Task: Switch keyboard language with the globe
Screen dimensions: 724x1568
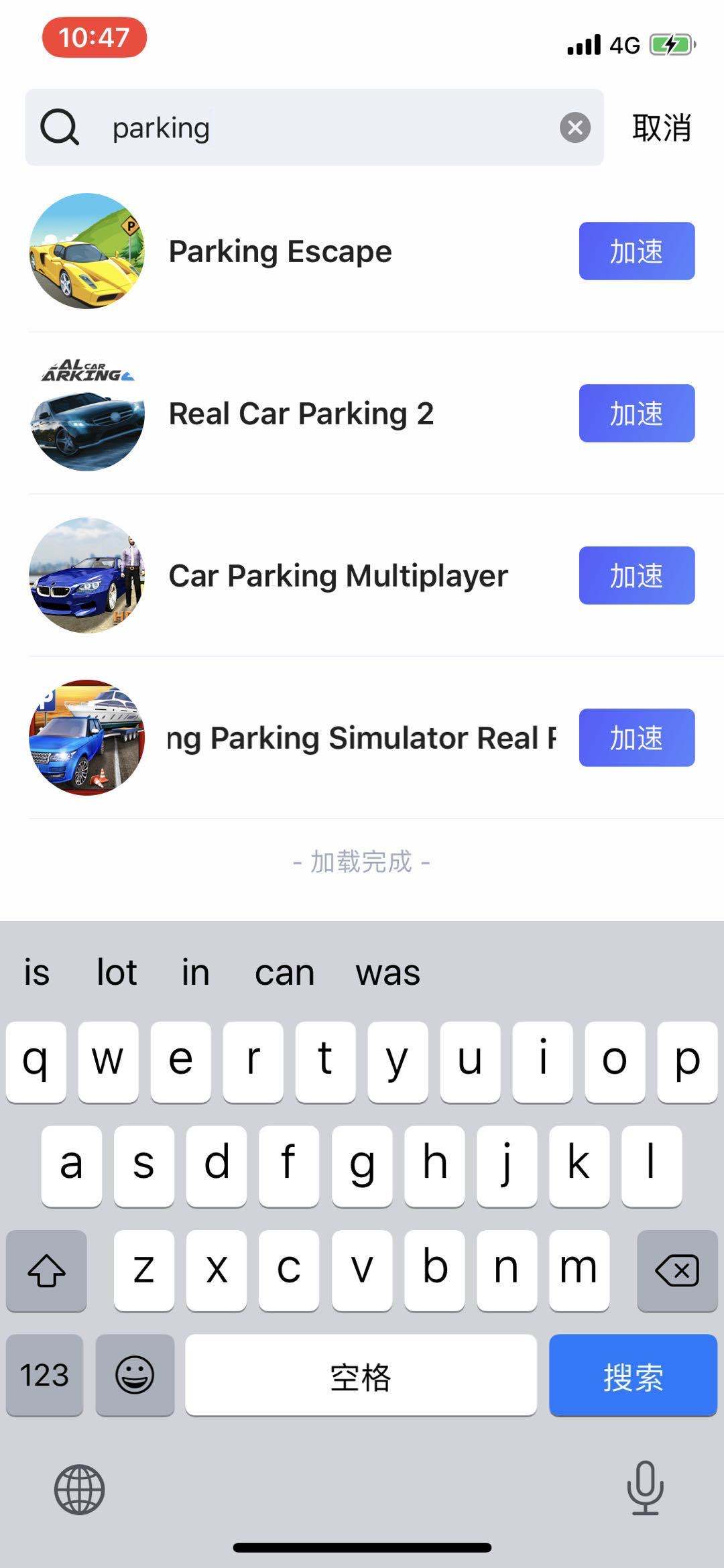Action: [79, 1490]
